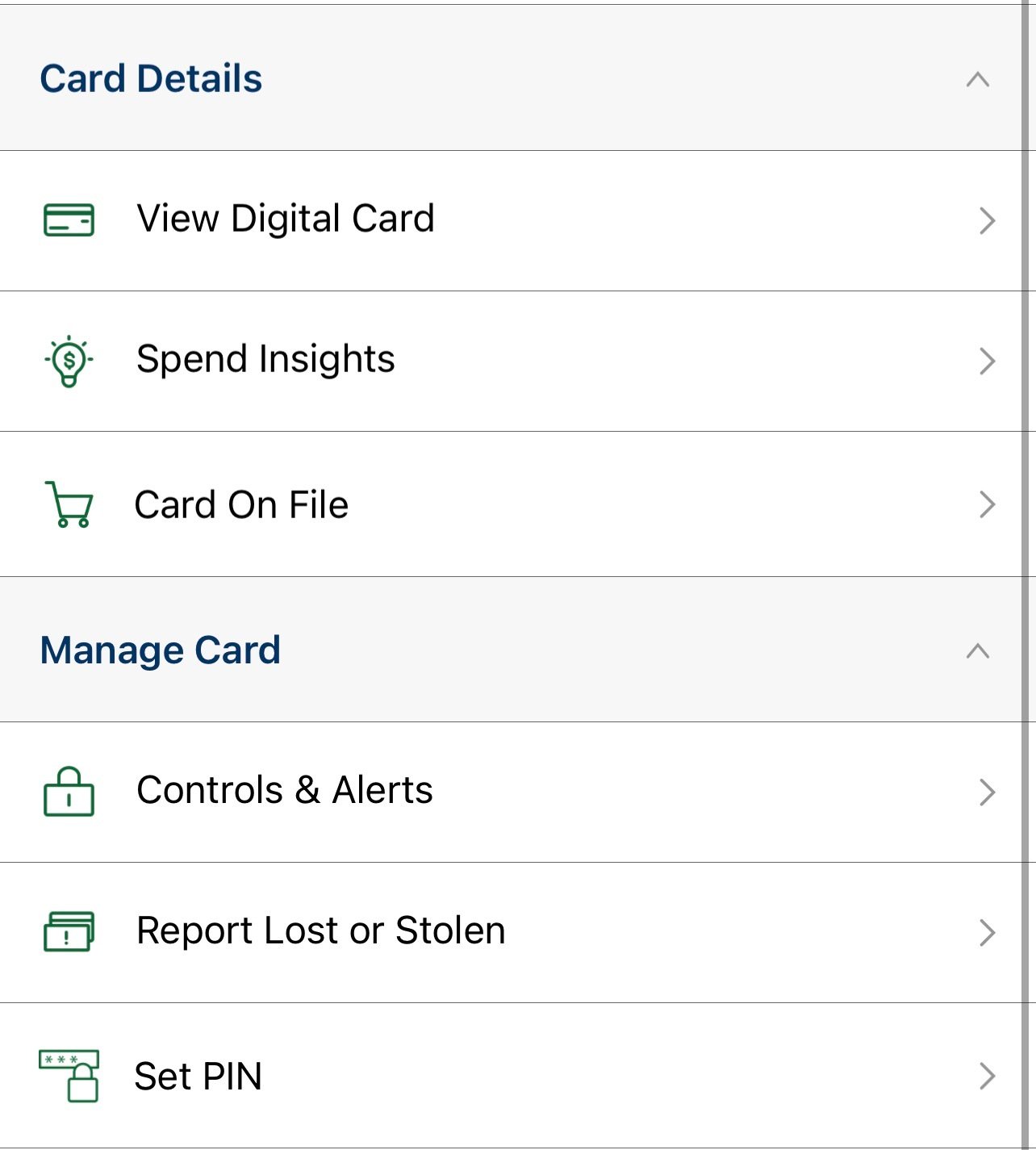Collapse the Manage Card section
Screen dimensions: 1036x1150
[x=978, y=650]
